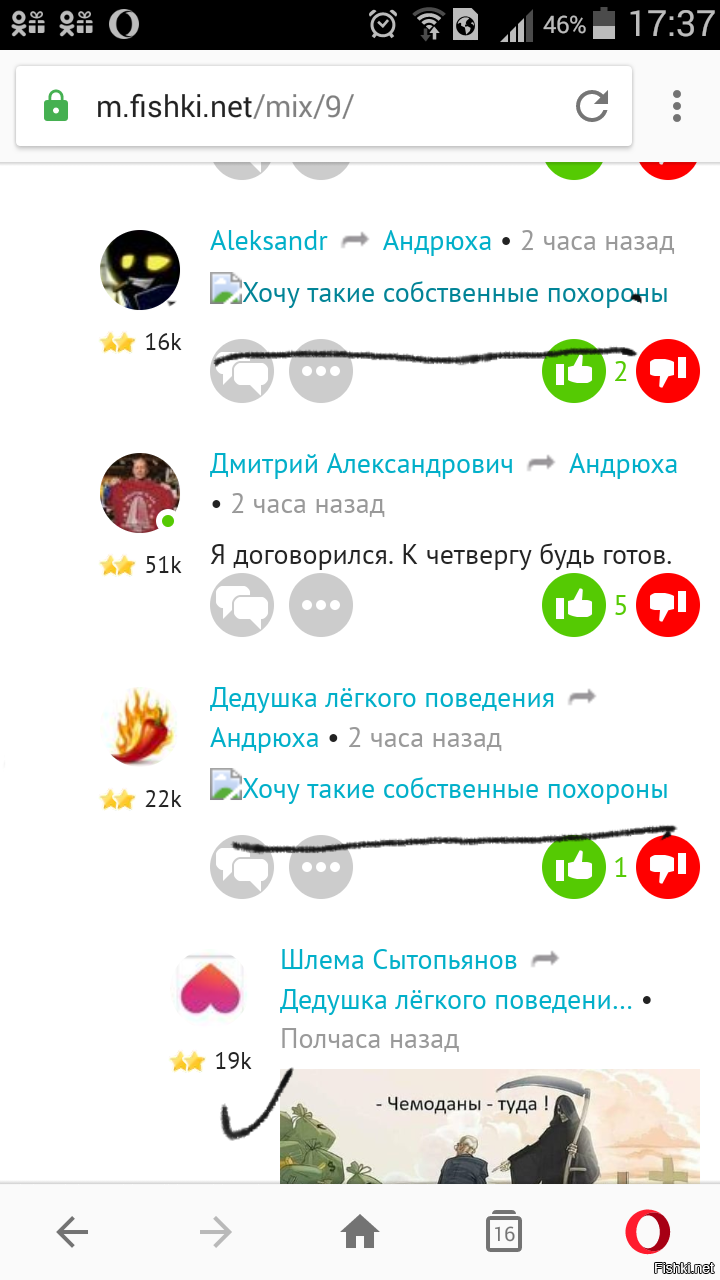The width and height of the screenshot is (720, 1280).
Task: Reply to Дмитрий Александрович's comment
Action: coord(242,605)
